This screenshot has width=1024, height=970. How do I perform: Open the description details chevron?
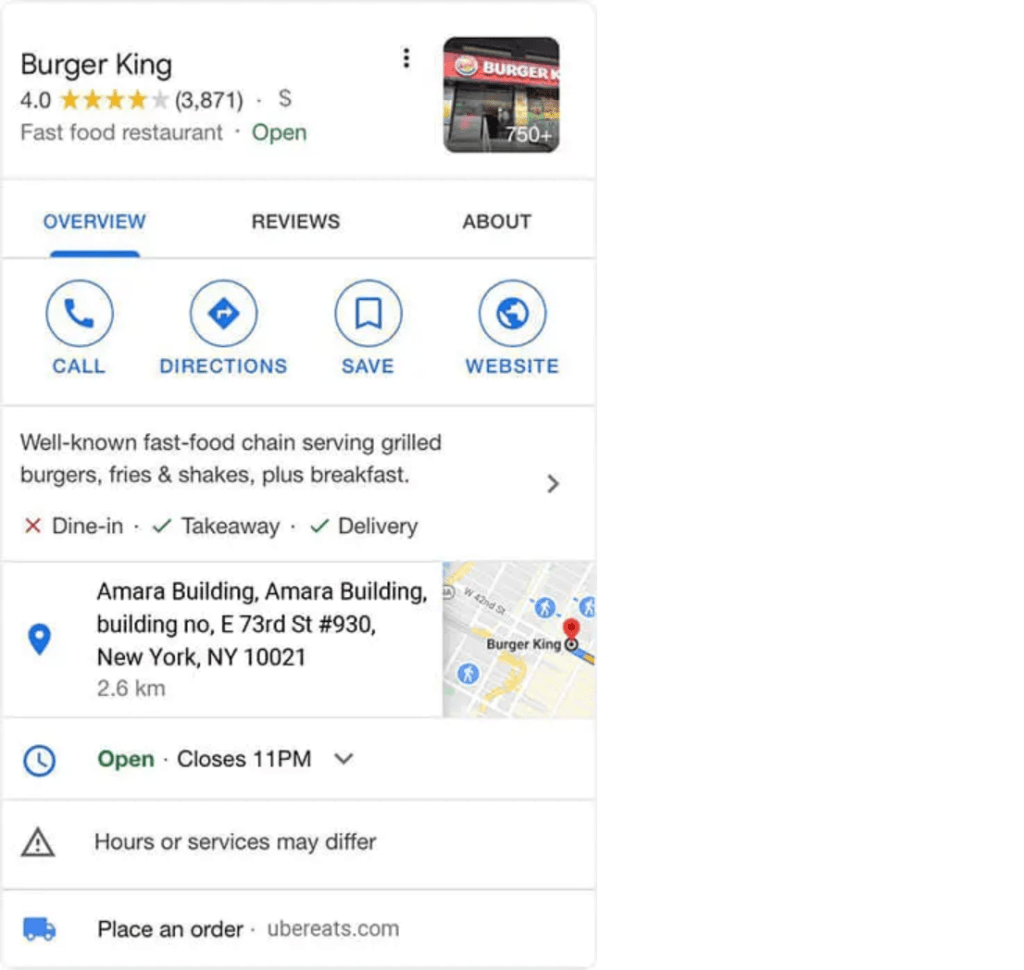coord(553,484)
